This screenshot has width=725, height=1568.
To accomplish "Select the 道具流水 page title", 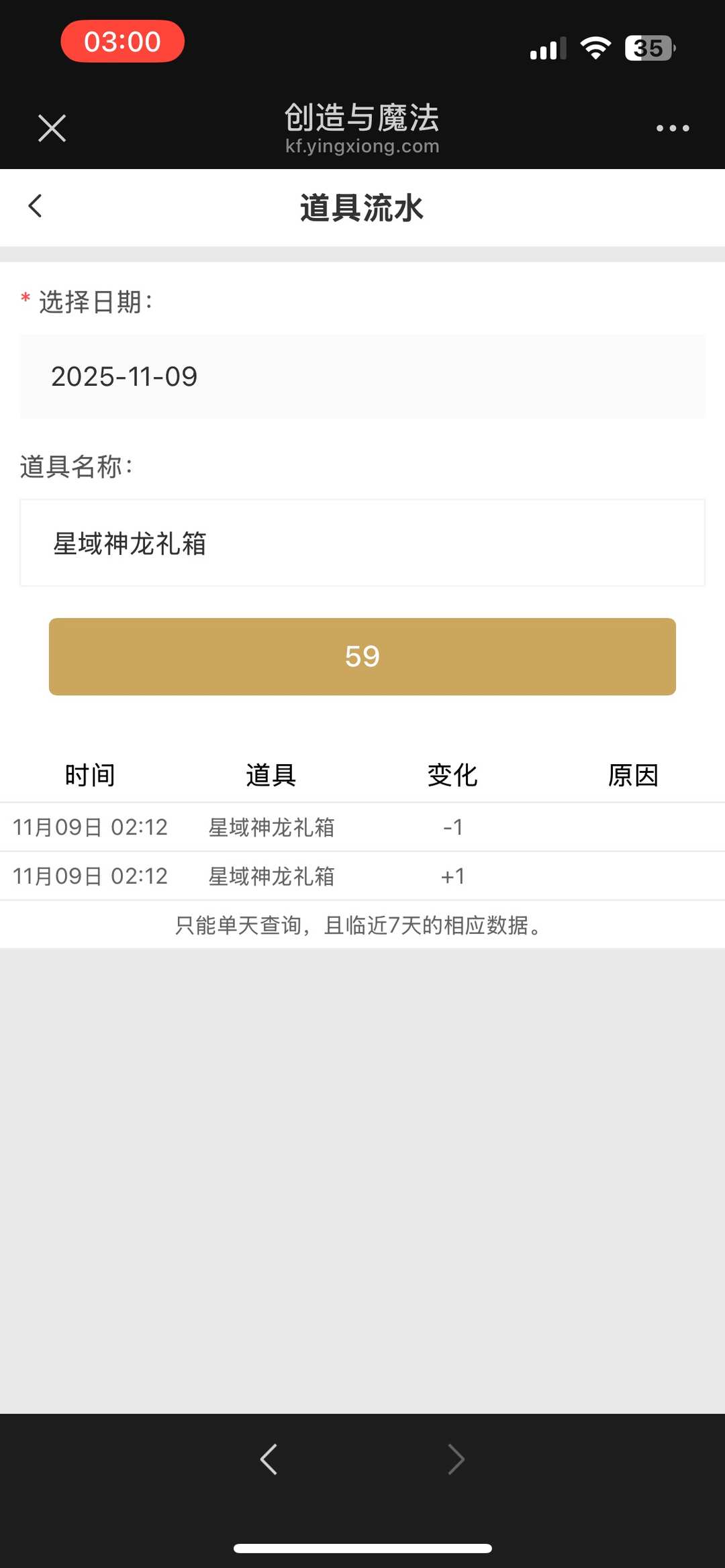I will click(362, 208).
